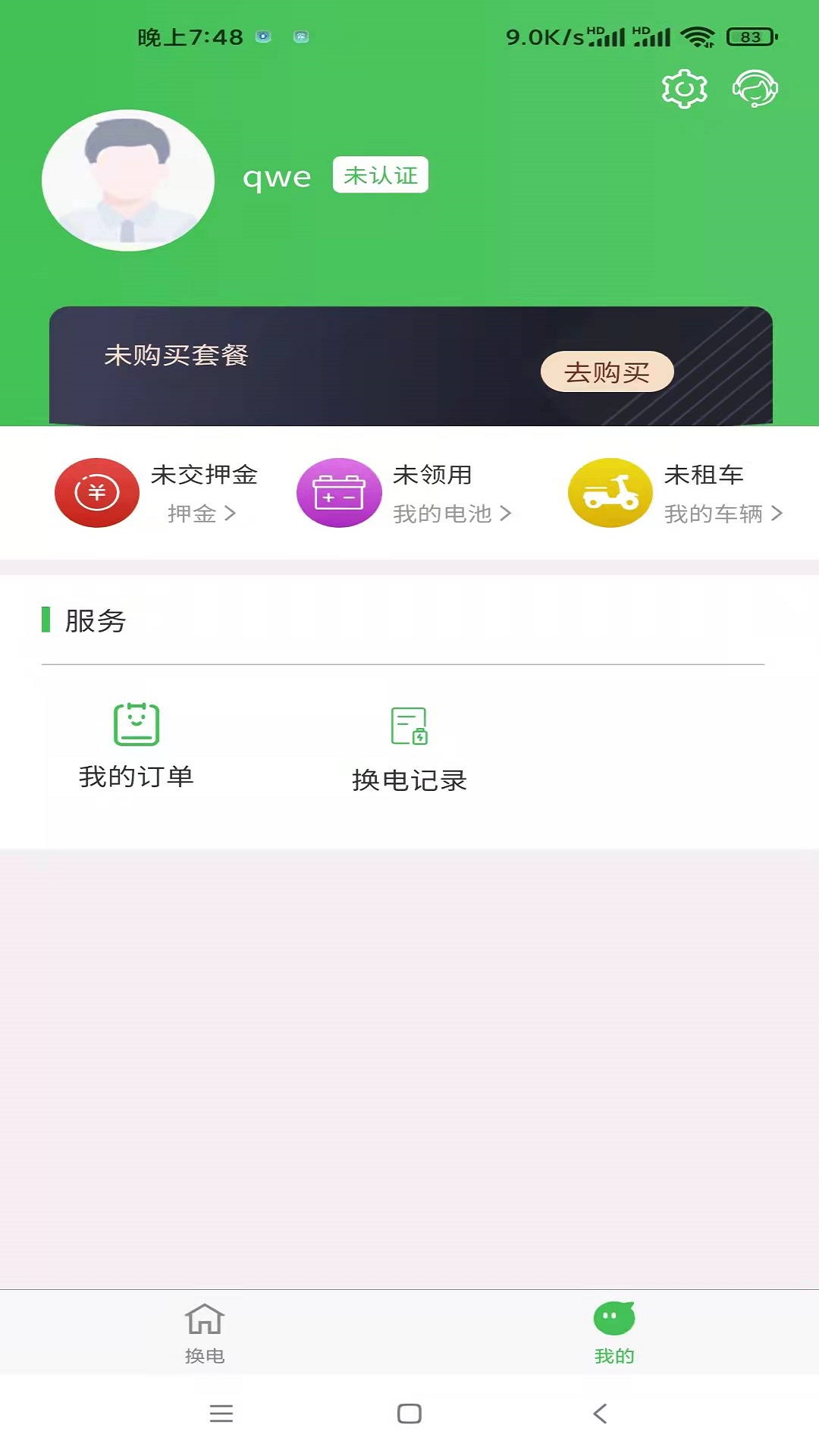Select the red deposit (押金) coin icon
The width and height of the screenshot is (819, 1456).
(x=96, y=492)
